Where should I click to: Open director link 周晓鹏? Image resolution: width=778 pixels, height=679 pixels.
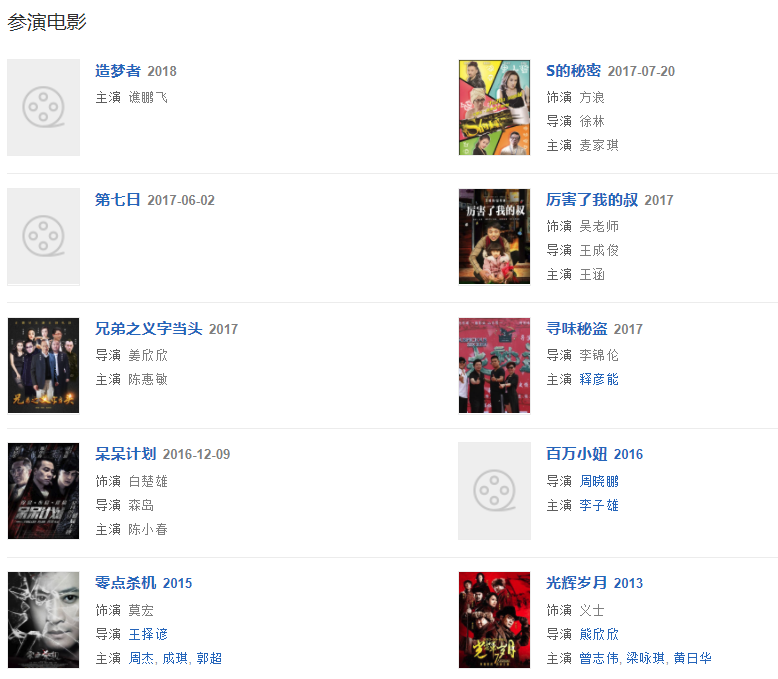(599, 482)
